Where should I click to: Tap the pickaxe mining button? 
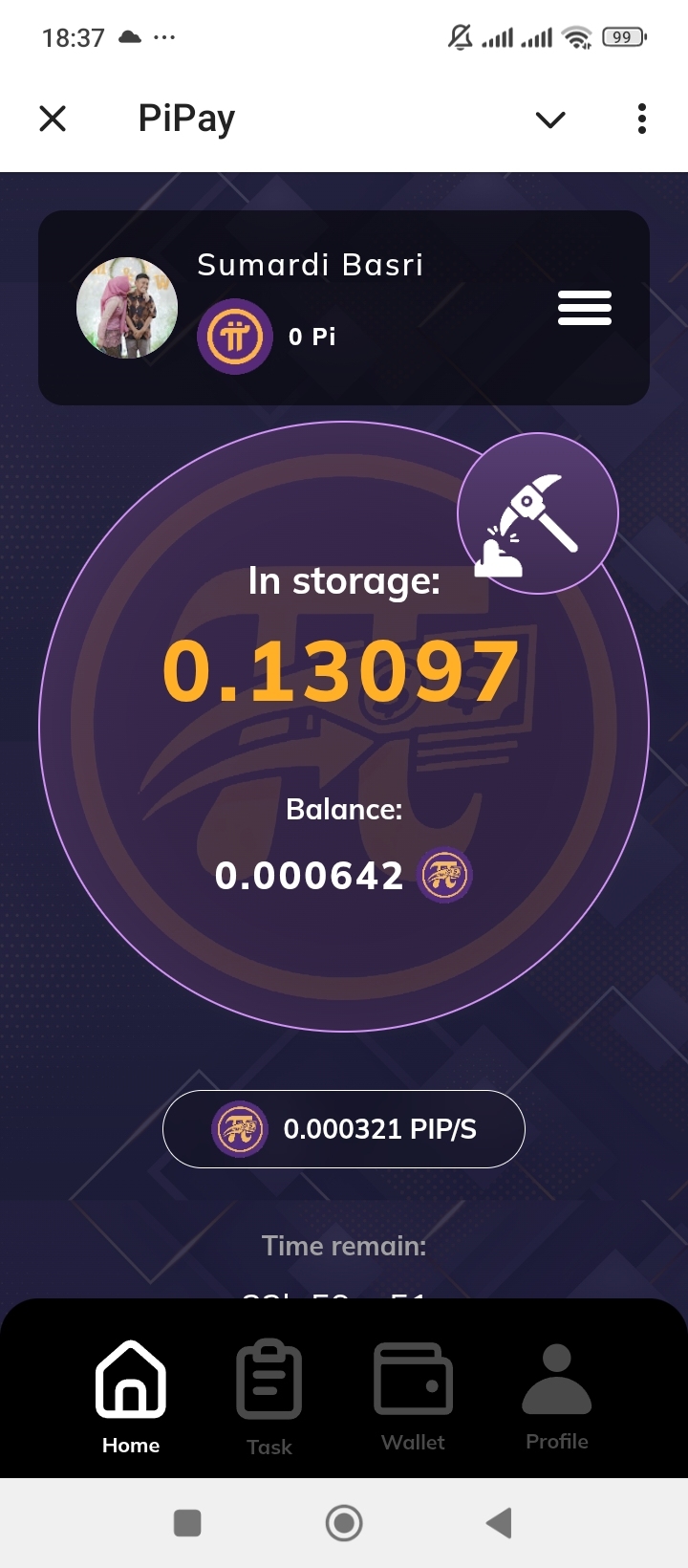click(x=537, y=514)
